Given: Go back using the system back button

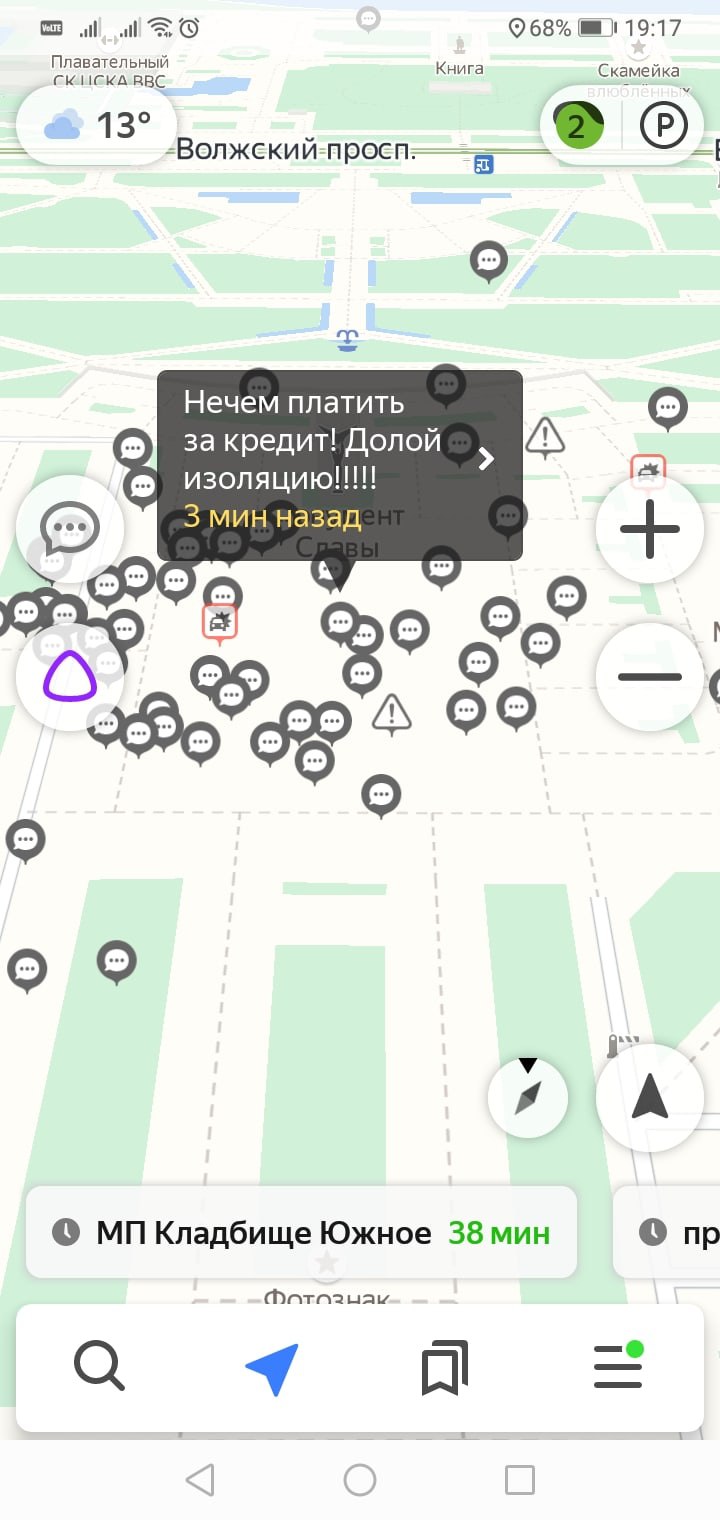Looking at the screenshot, I should click(200, 1480).
